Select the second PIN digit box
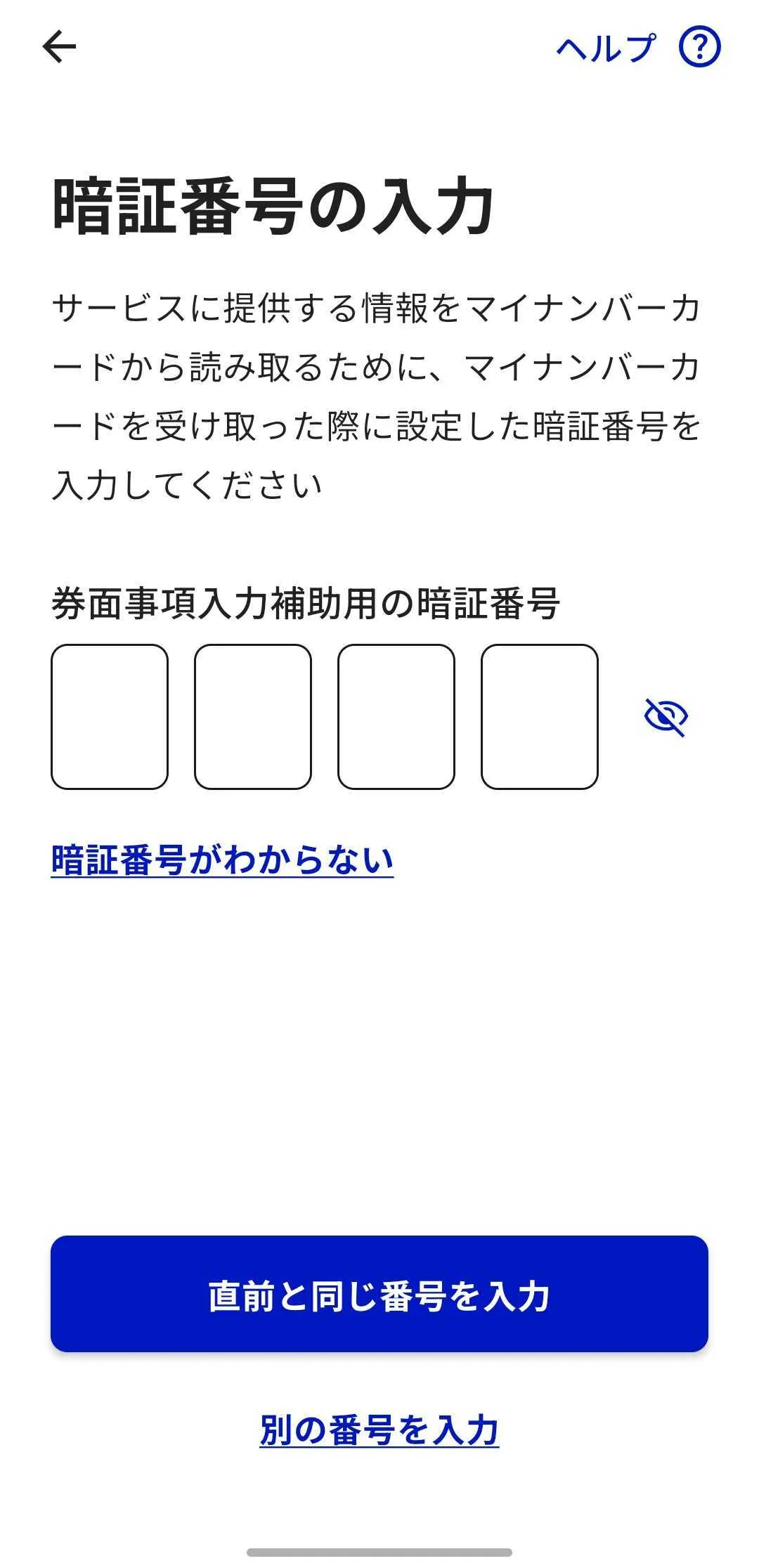The width and height of the screenshot is (759, 1568). (x=253, y=716)
